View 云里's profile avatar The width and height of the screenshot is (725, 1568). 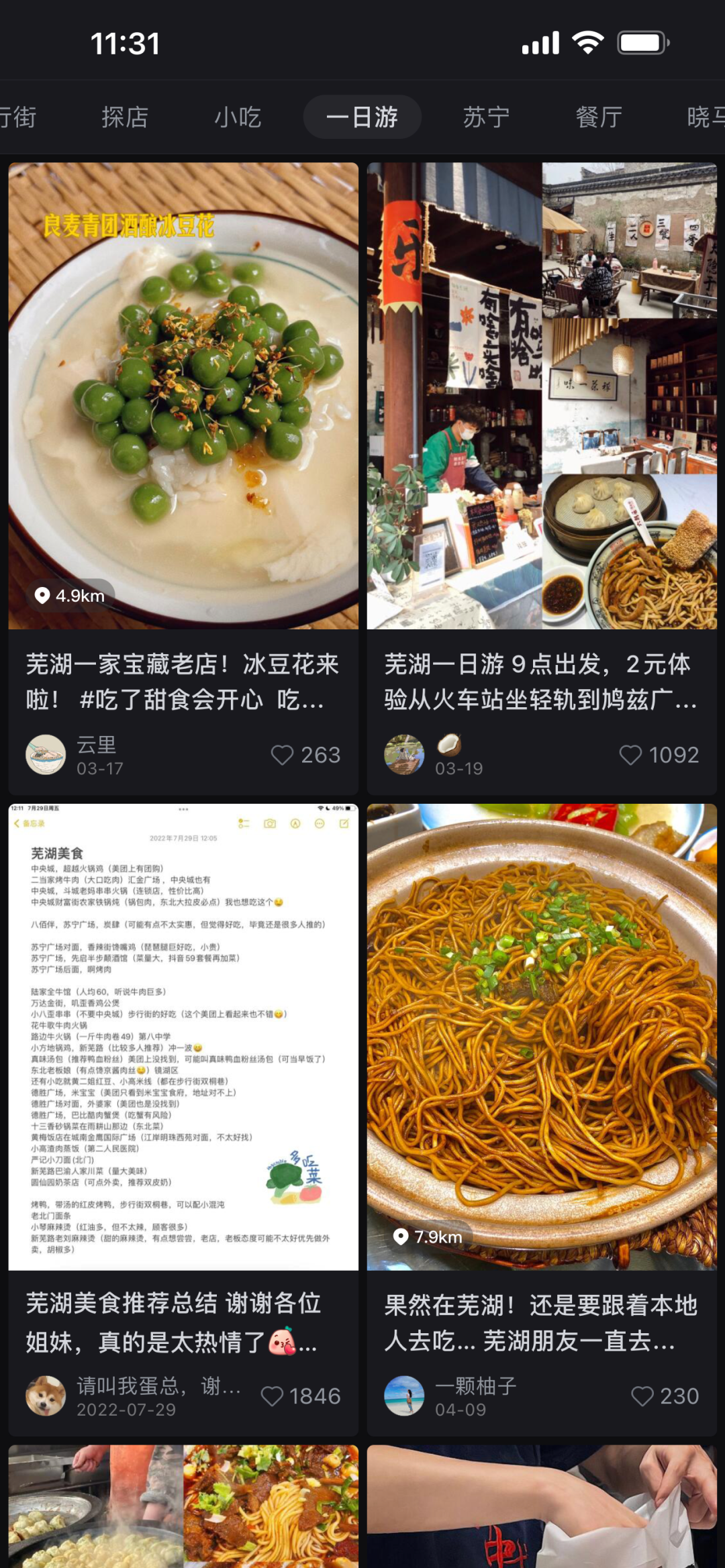[46, 755]
